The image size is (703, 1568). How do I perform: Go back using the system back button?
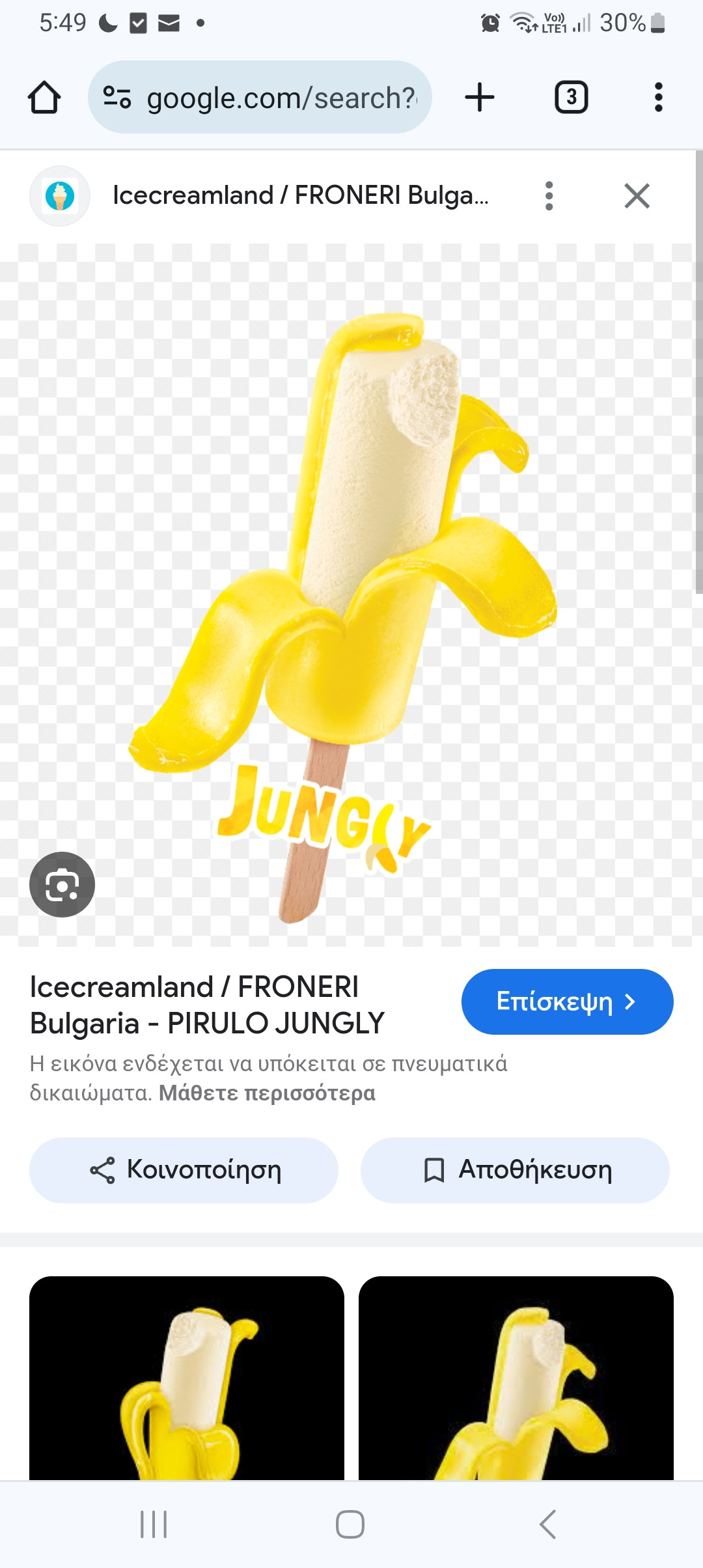pyautogui.click(x=547, y=1524)
